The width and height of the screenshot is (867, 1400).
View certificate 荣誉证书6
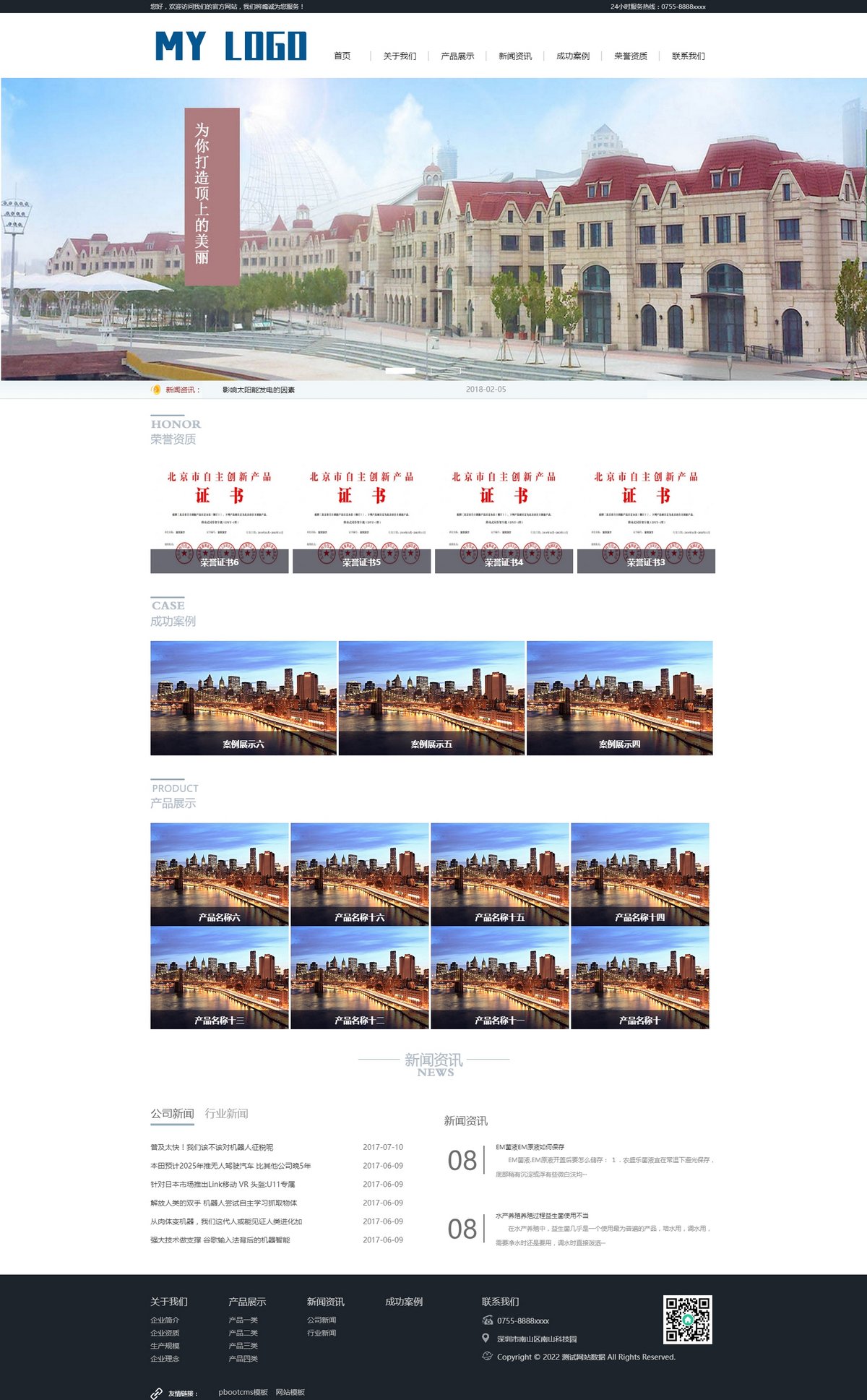219,519
